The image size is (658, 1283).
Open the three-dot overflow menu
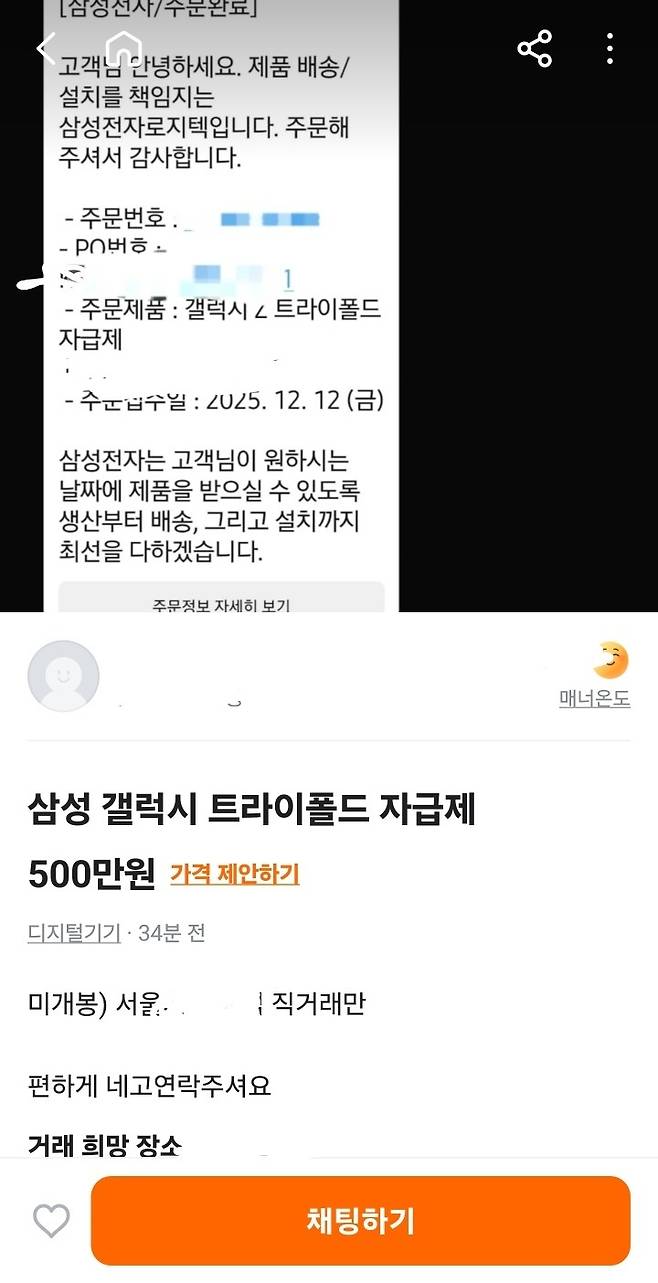pyautogui.click(x=610, y=48)
